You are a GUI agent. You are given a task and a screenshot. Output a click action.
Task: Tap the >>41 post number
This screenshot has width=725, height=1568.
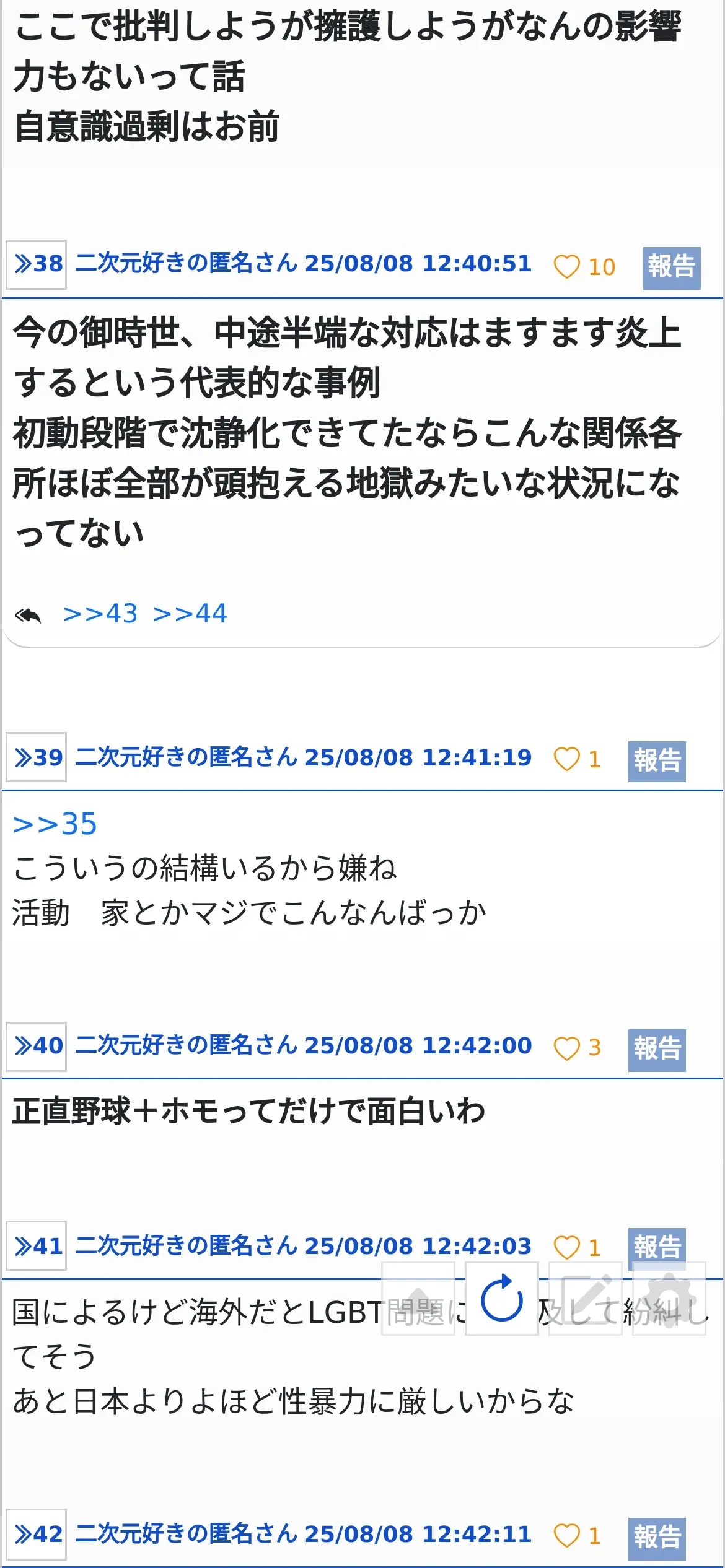(37, 1246)
